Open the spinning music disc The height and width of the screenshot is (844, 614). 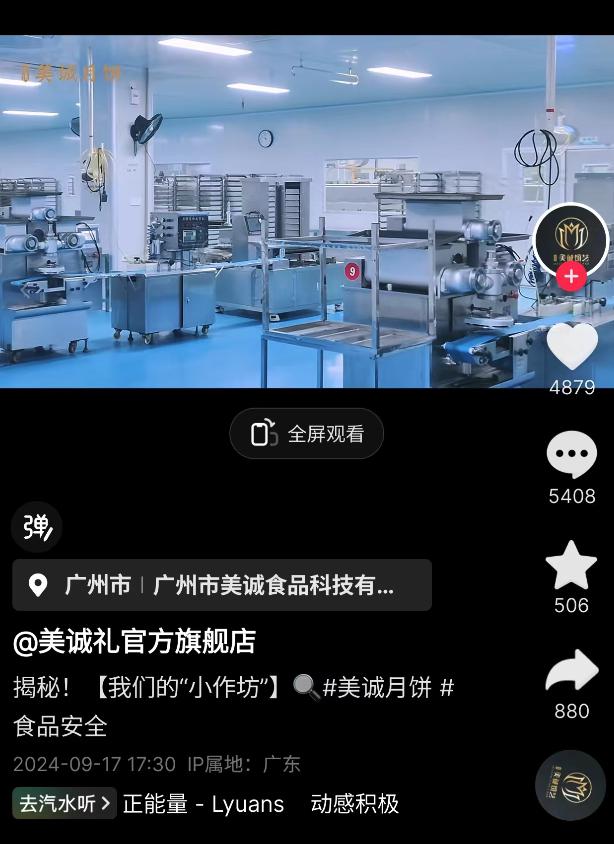(571, 786)
